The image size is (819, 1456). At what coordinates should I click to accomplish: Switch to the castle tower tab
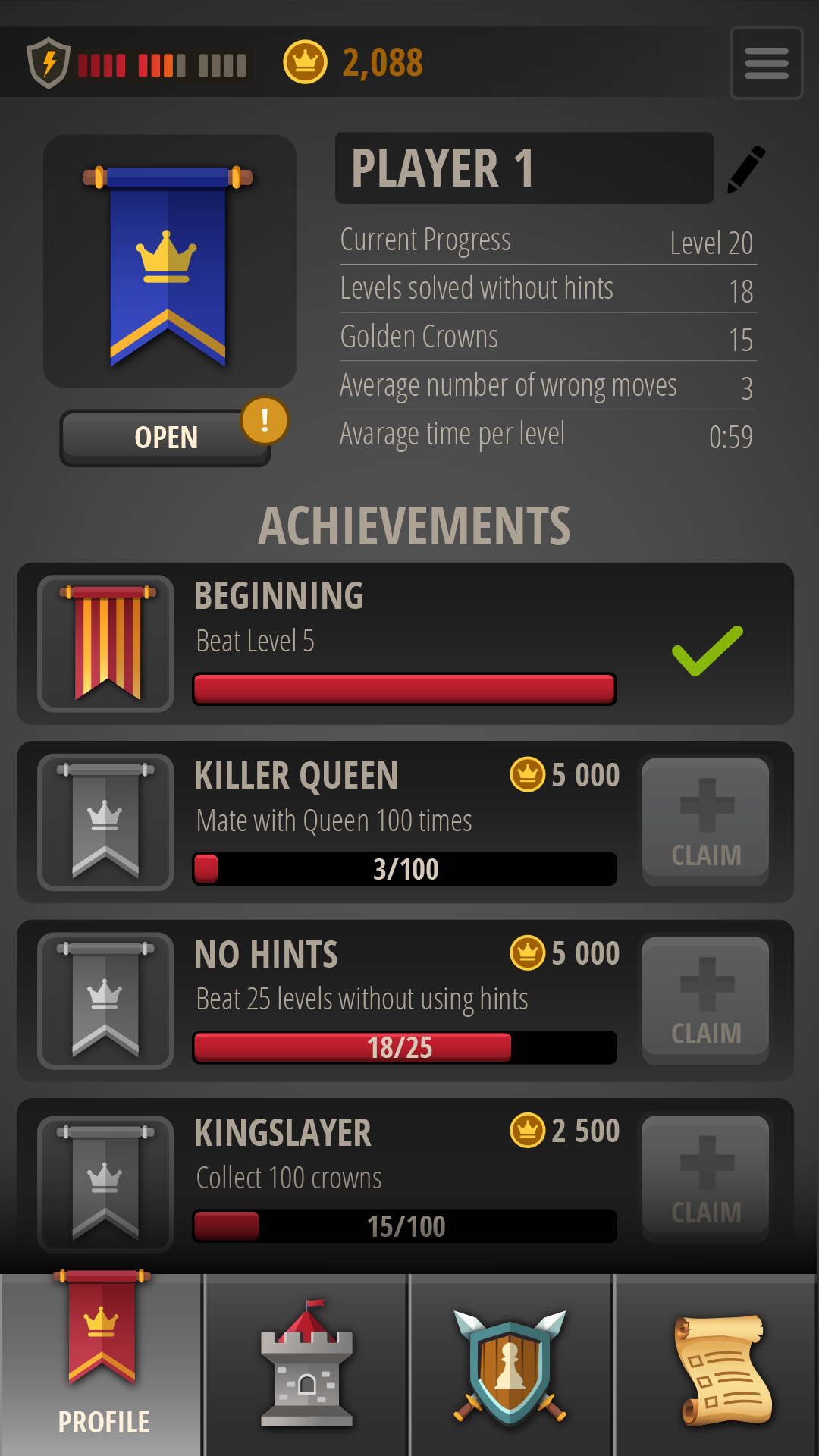pyautogui.click(x=306, y=1365)
